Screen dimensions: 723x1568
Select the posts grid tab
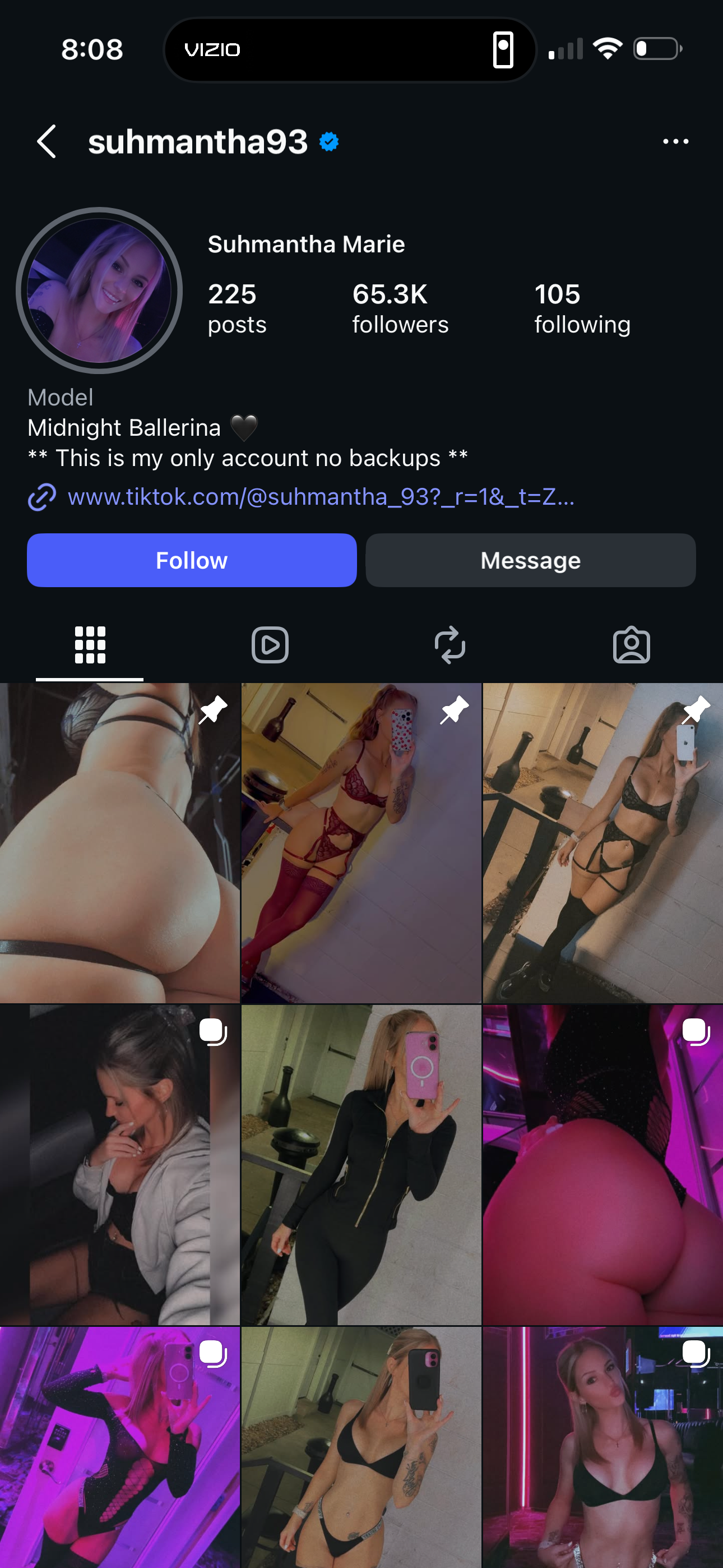(x=90, y=644)
